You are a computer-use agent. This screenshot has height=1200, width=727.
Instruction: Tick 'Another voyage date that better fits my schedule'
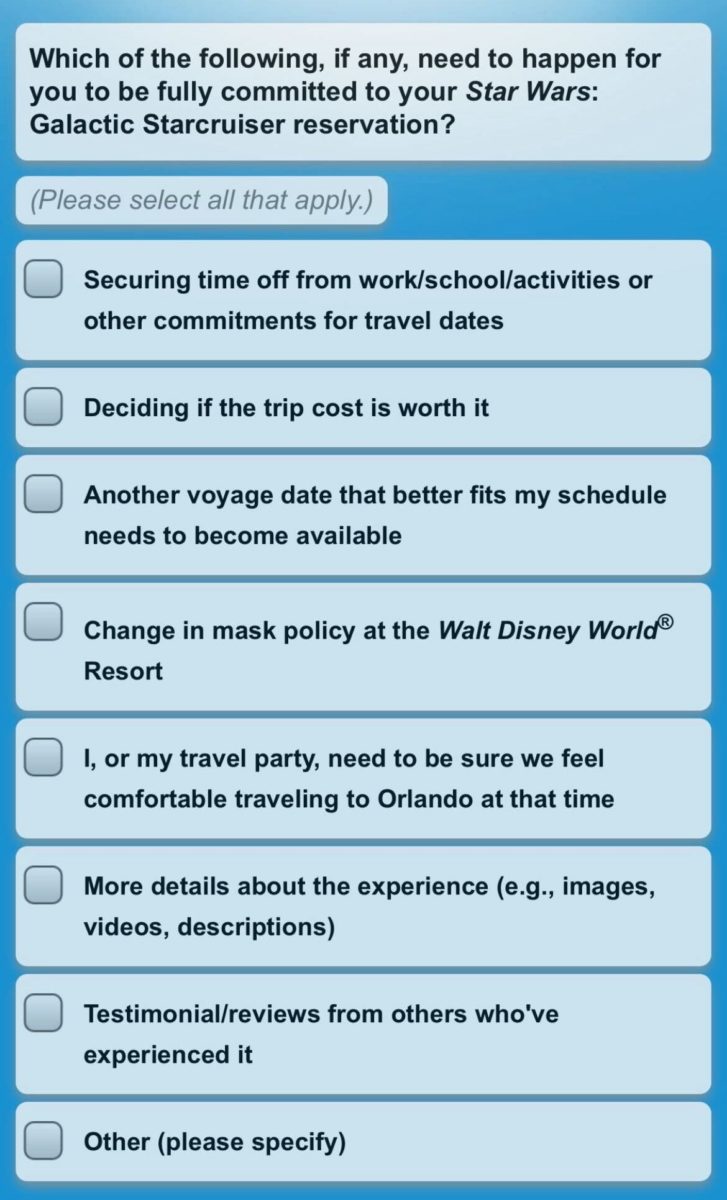pyautogui.click(x=44, y=494)
